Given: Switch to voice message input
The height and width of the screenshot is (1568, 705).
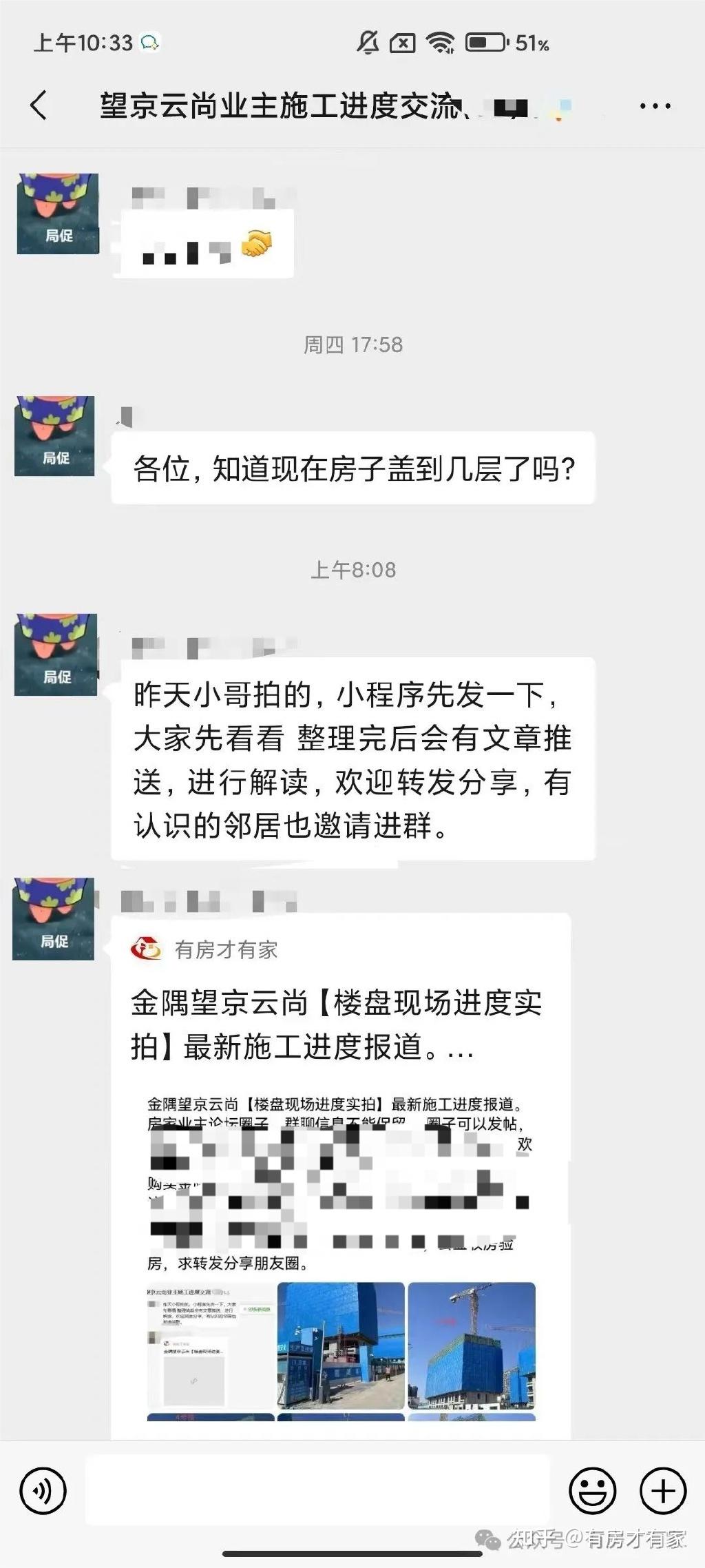Looking at the screenshot, I should (x=43, y=1492).
